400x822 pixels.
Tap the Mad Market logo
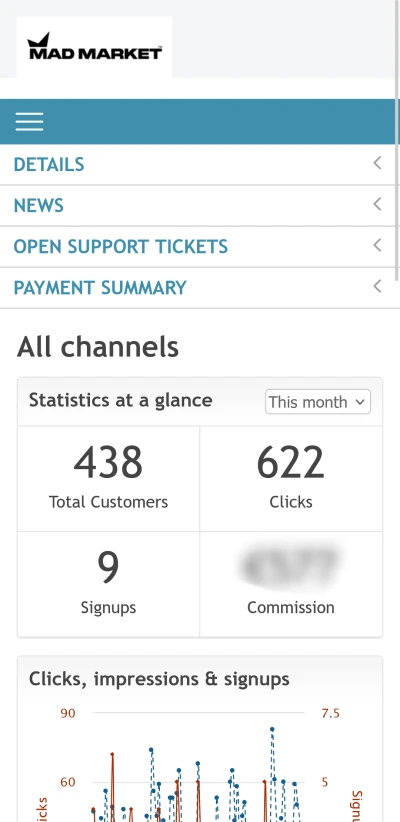[94, 47]
